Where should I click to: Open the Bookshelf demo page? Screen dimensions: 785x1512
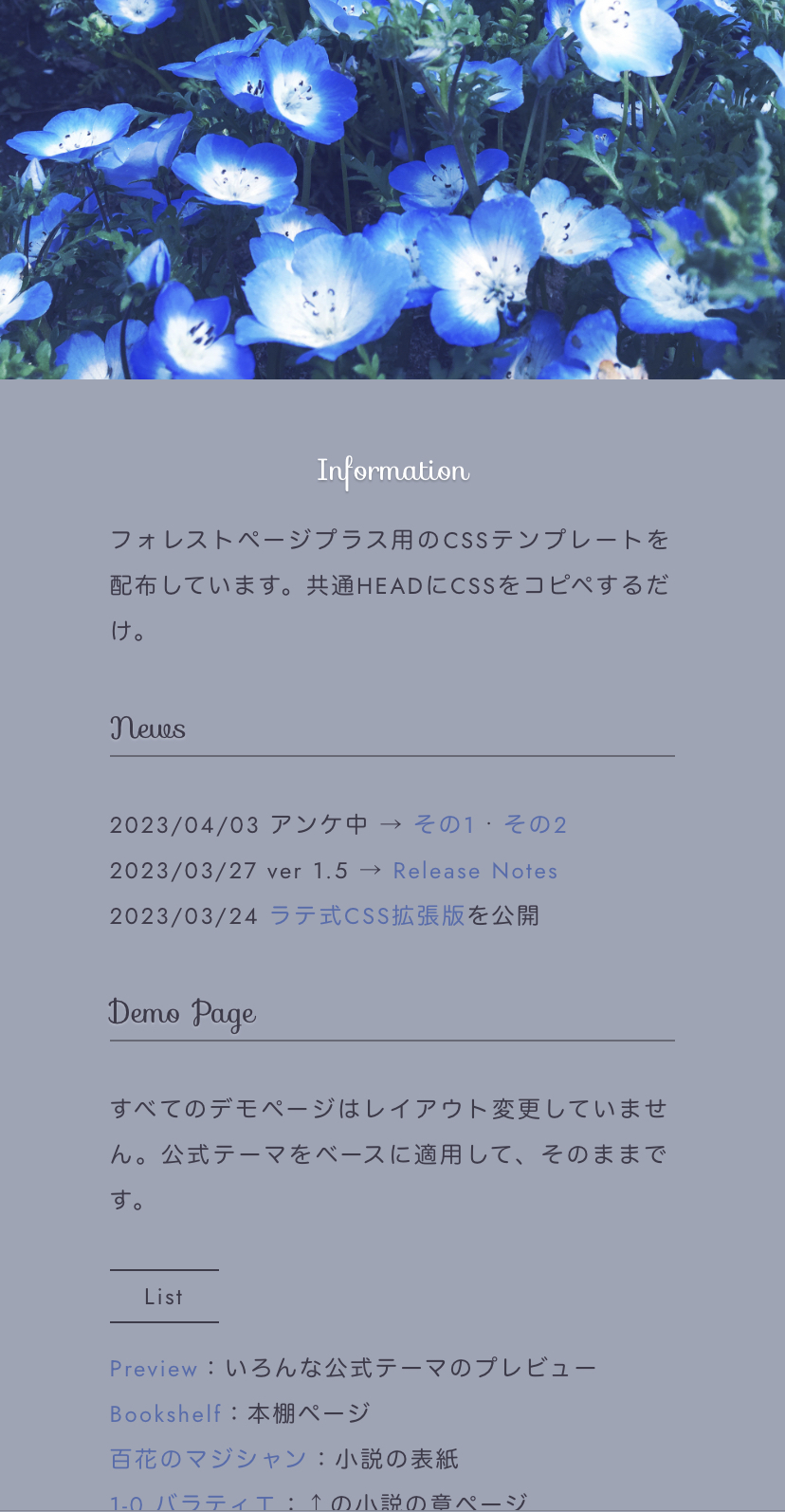(x=166, y=1414)
